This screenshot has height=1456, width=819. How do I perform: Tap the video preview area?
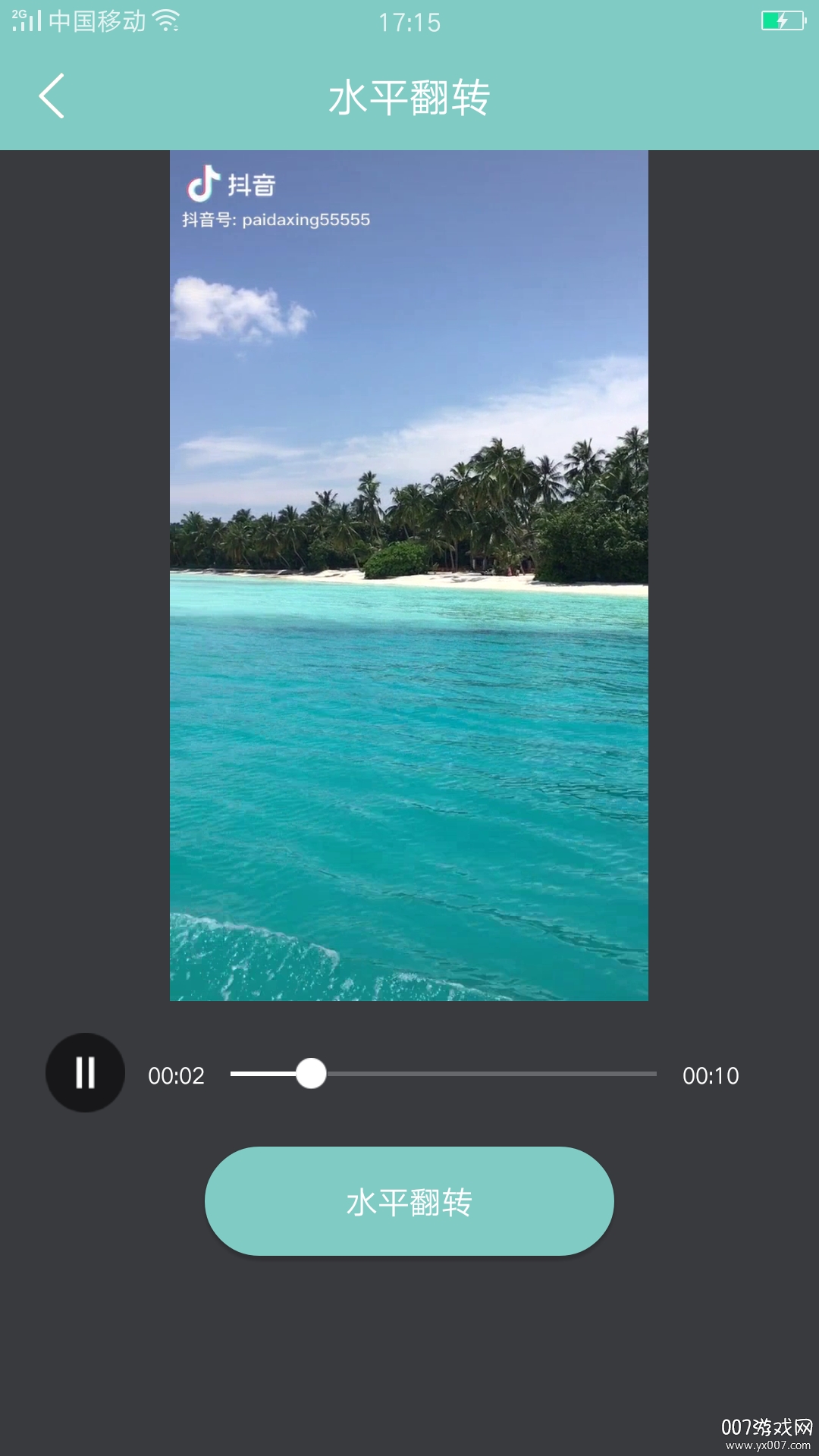click(409, 576)
